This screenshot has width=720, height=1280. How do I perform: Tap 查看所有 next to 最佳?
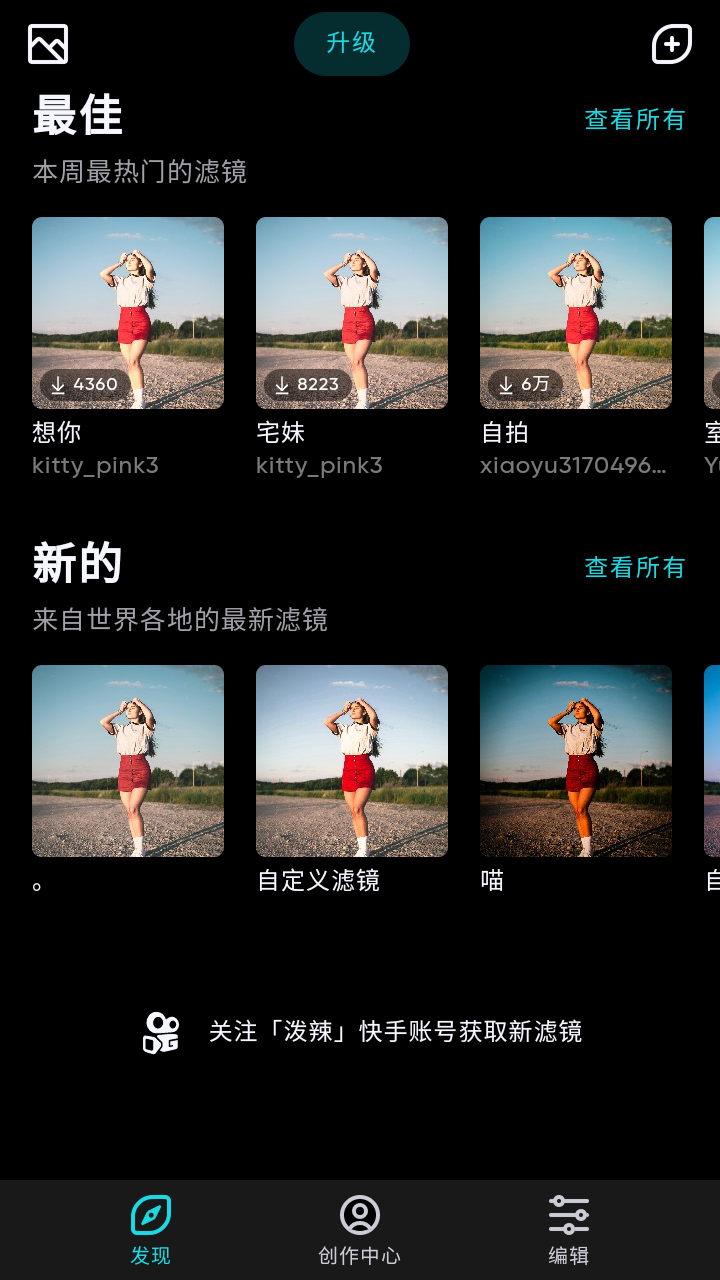[634, 120]
